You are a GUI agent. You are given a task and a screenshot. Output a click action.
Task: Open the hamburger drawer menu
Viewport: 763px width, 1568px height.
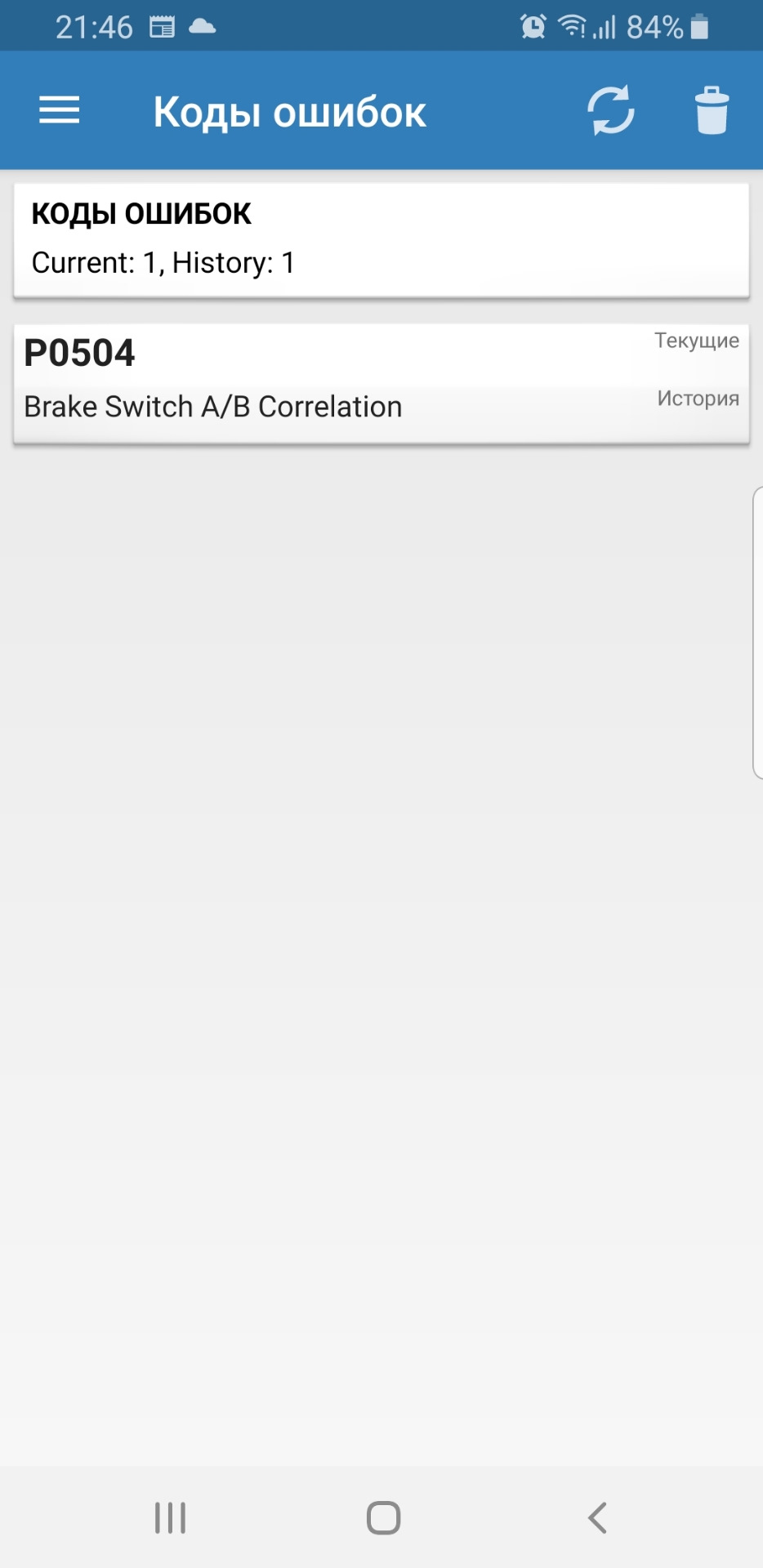click(x=60, y=110)
